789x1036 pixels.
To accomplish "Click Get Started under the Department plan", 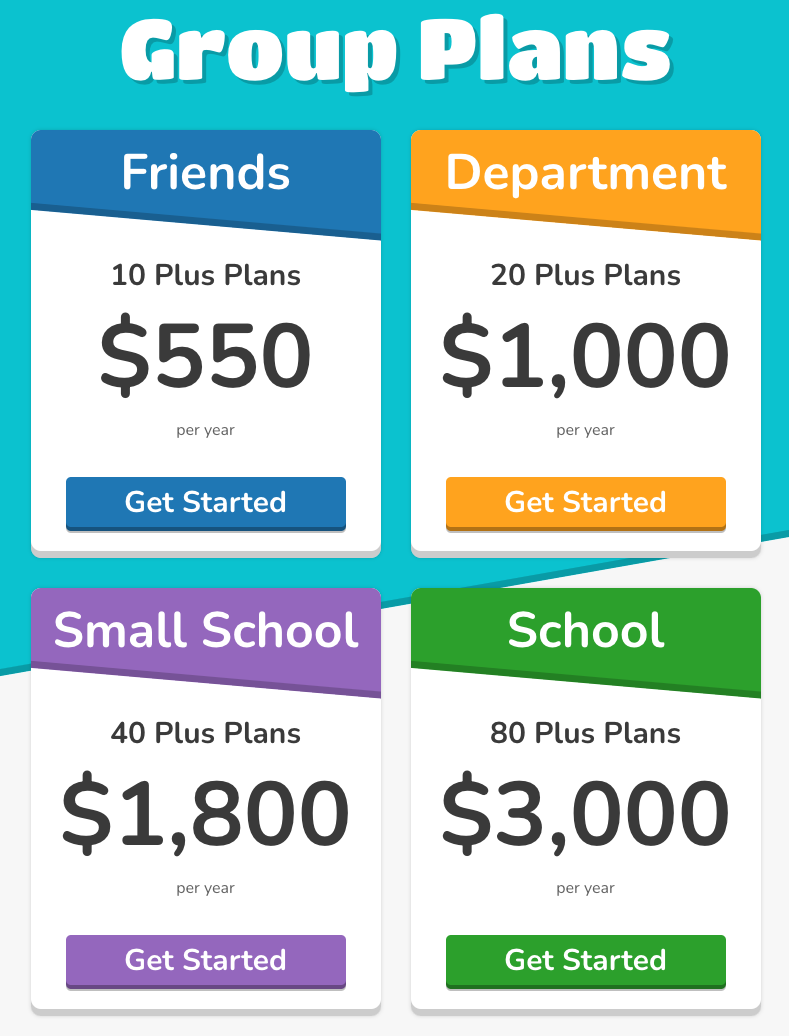I will point(585,503).
